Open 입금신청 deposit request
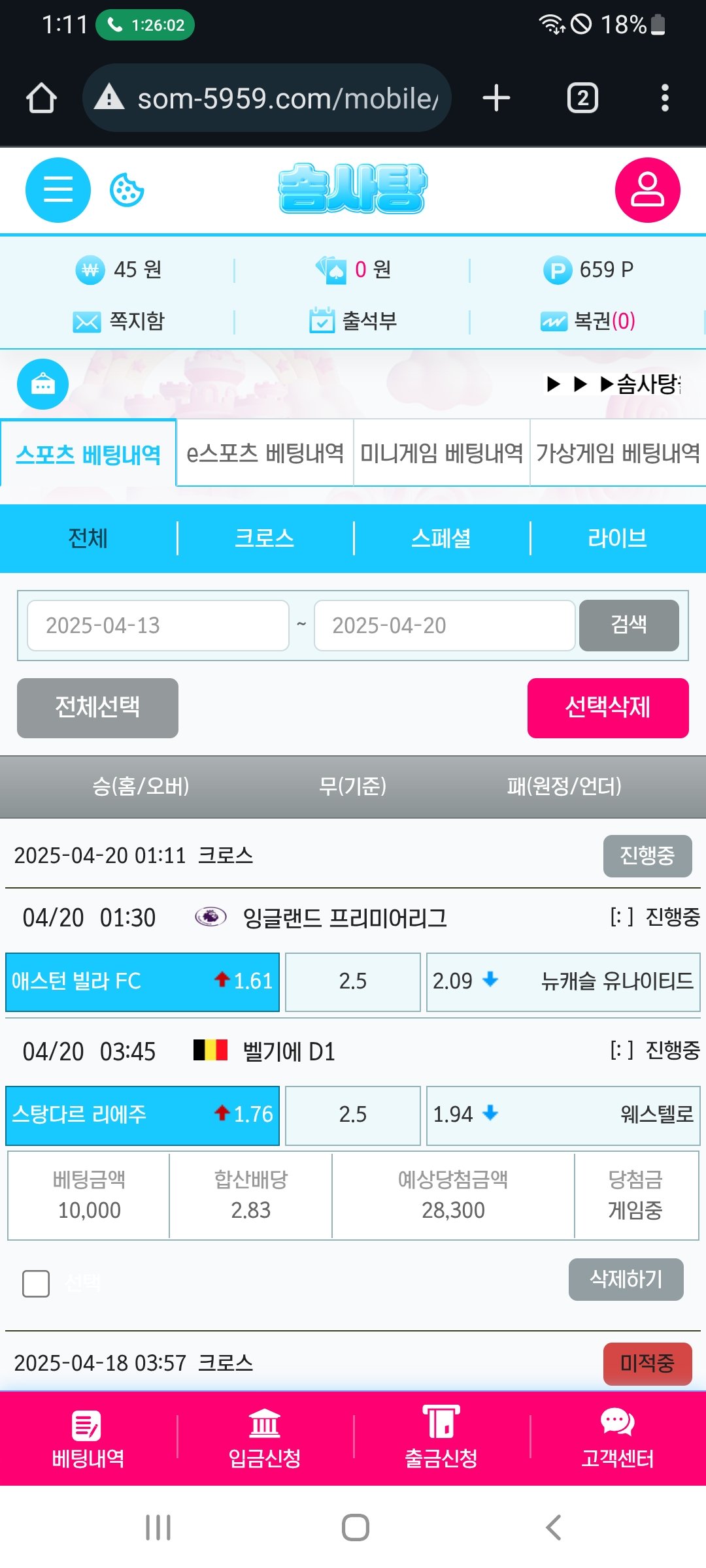The height and width of the screenshot is (1568, 706). [265, 1439]
